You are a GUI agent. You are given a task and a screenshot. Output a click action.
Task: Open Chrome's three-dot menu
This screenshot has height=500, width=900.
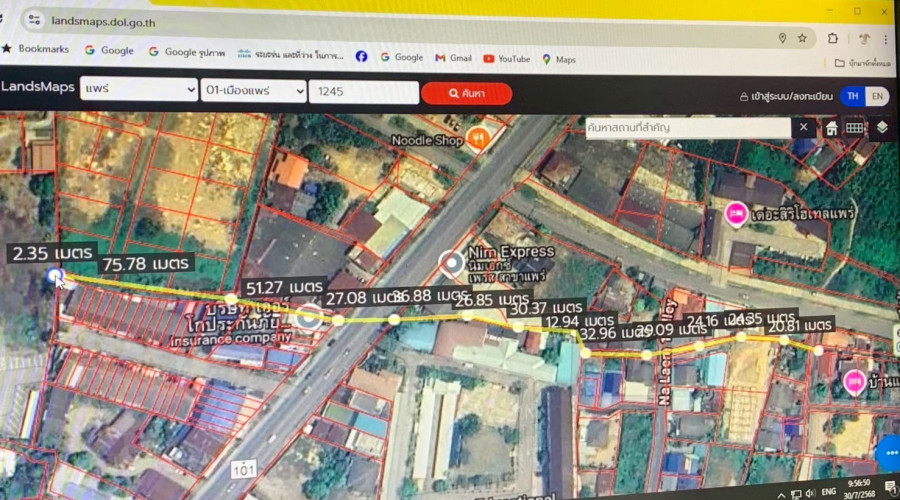(x=888, y=39)
